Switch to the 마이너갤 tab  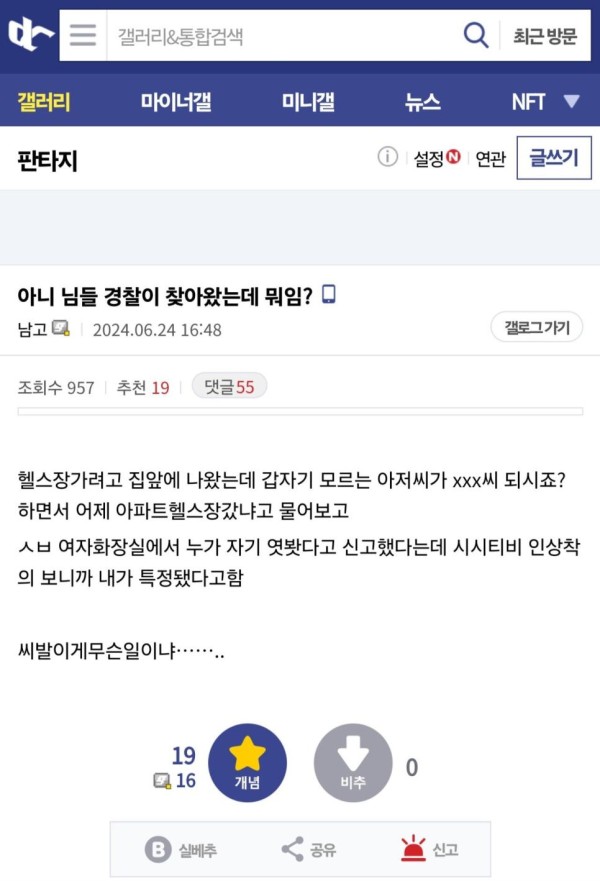coord(176,101)
